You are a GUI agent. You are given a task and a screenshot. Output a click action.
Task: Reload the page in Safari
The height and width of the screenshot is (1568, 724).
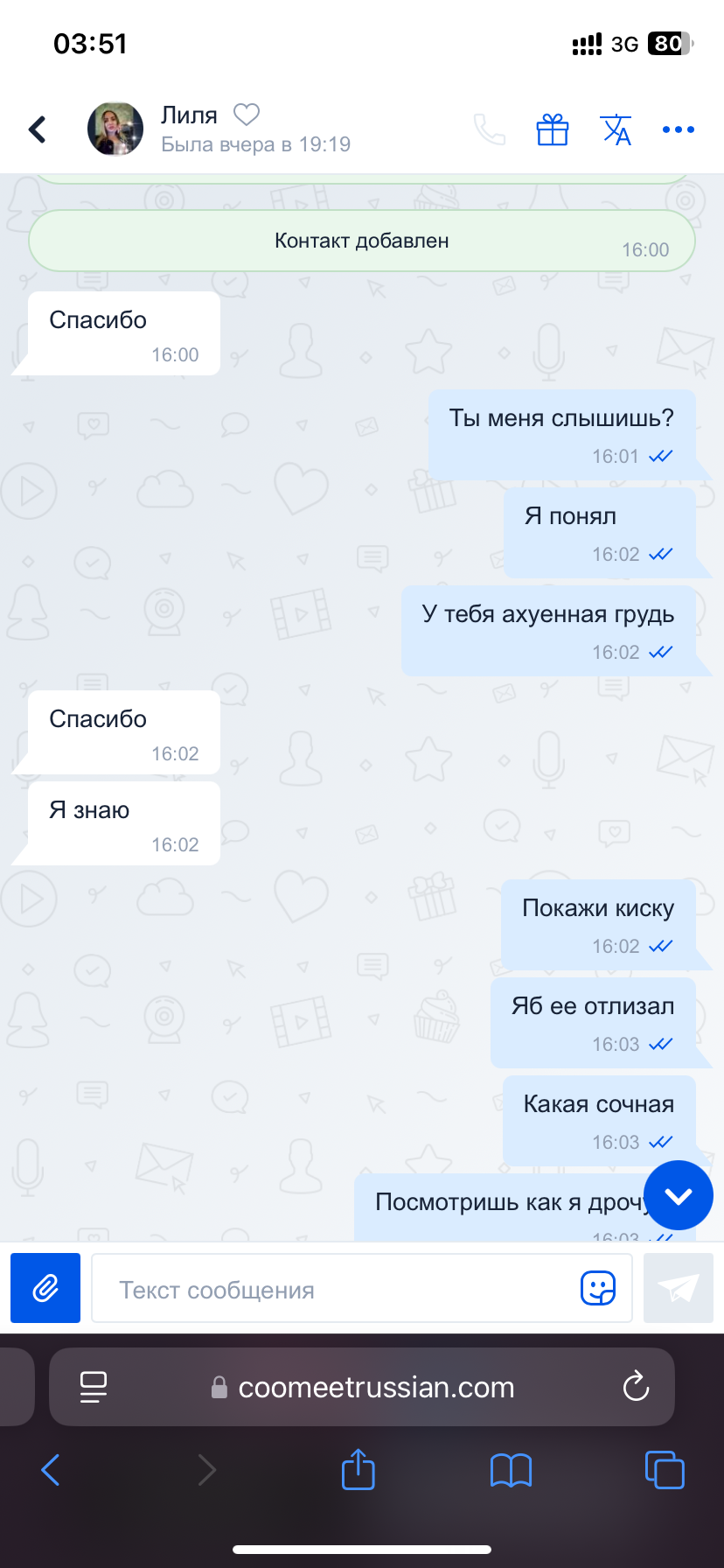(x=636, y=1387)
